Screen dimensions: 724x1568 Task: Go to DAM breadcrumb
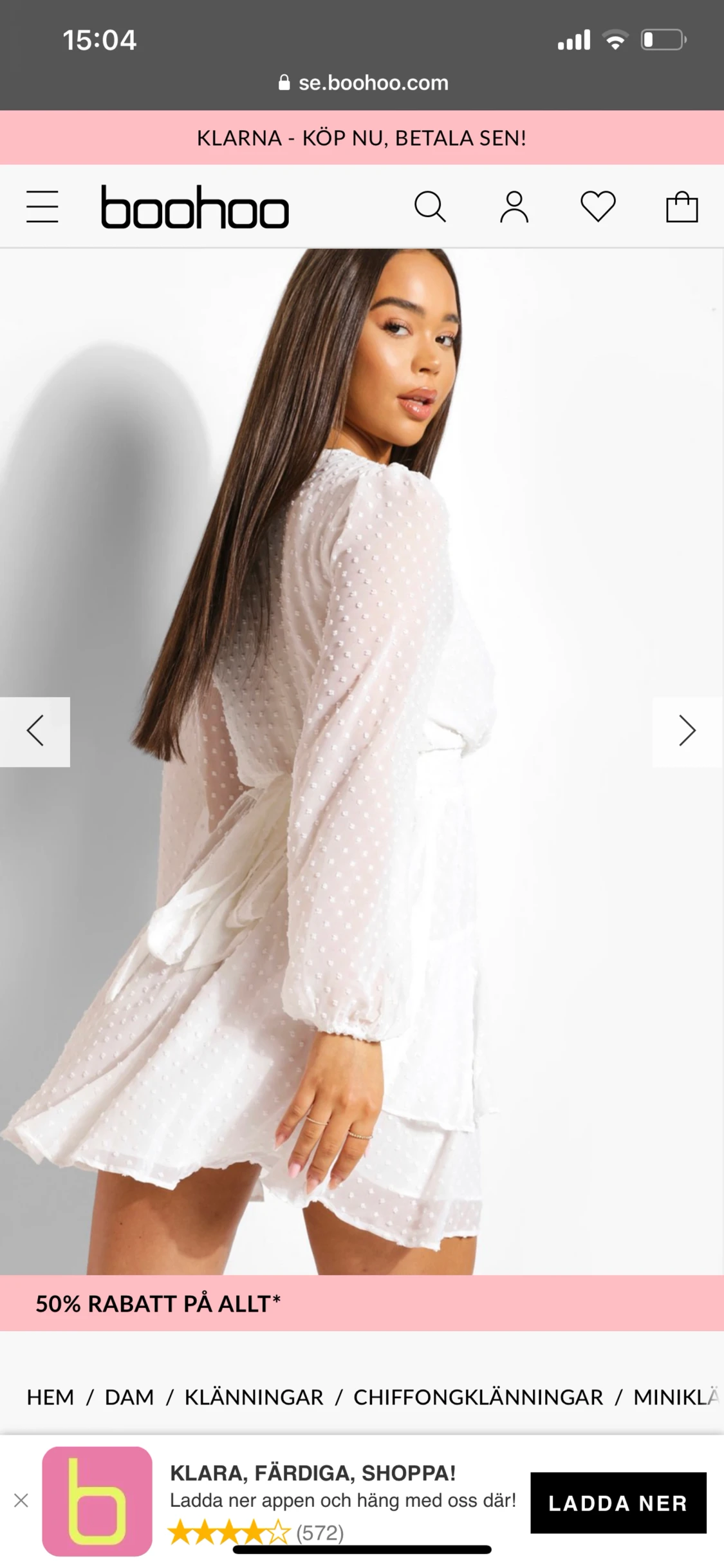pos(129,1397)
